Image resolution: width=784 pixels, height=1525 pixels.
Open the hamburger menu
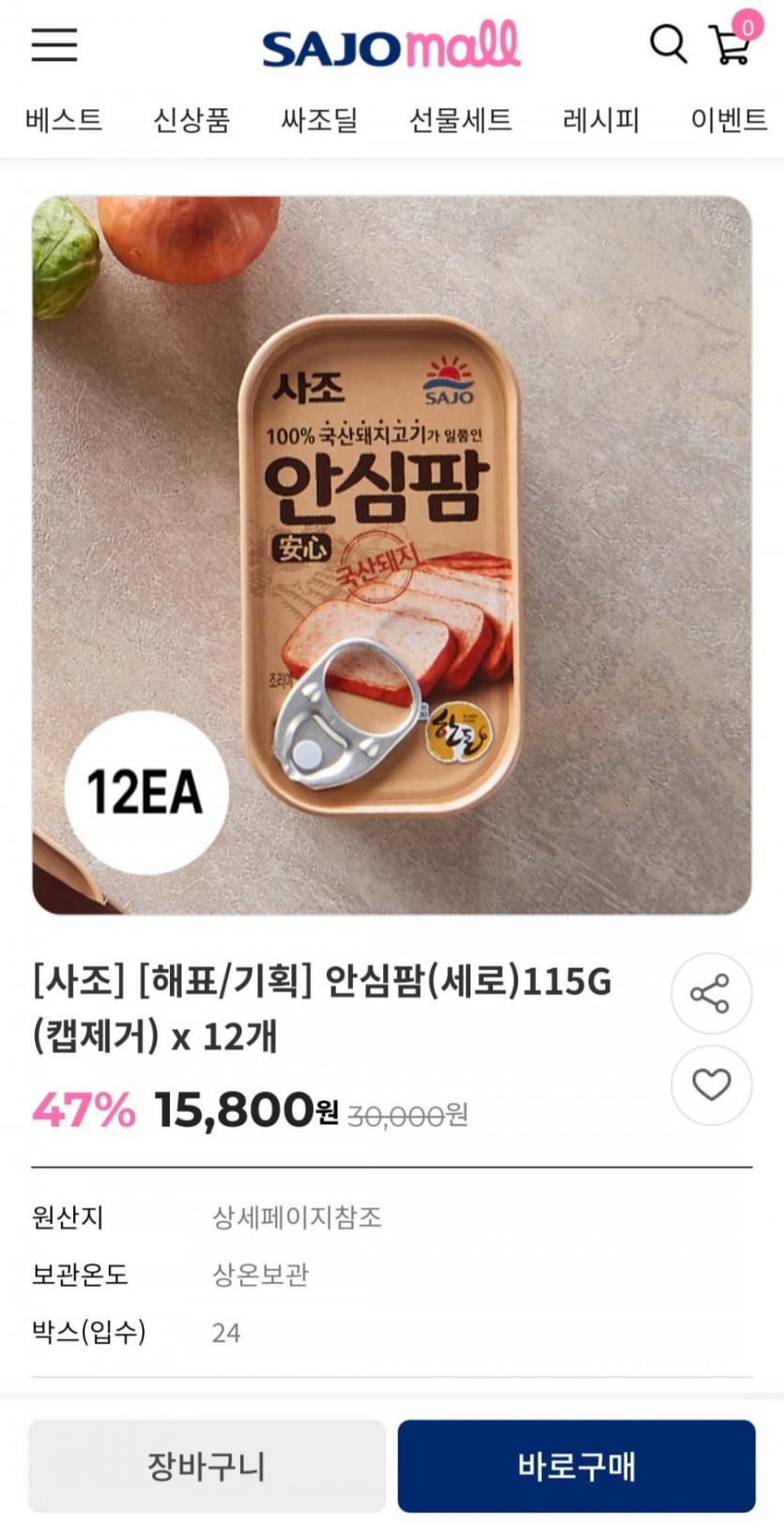point(54,44)
